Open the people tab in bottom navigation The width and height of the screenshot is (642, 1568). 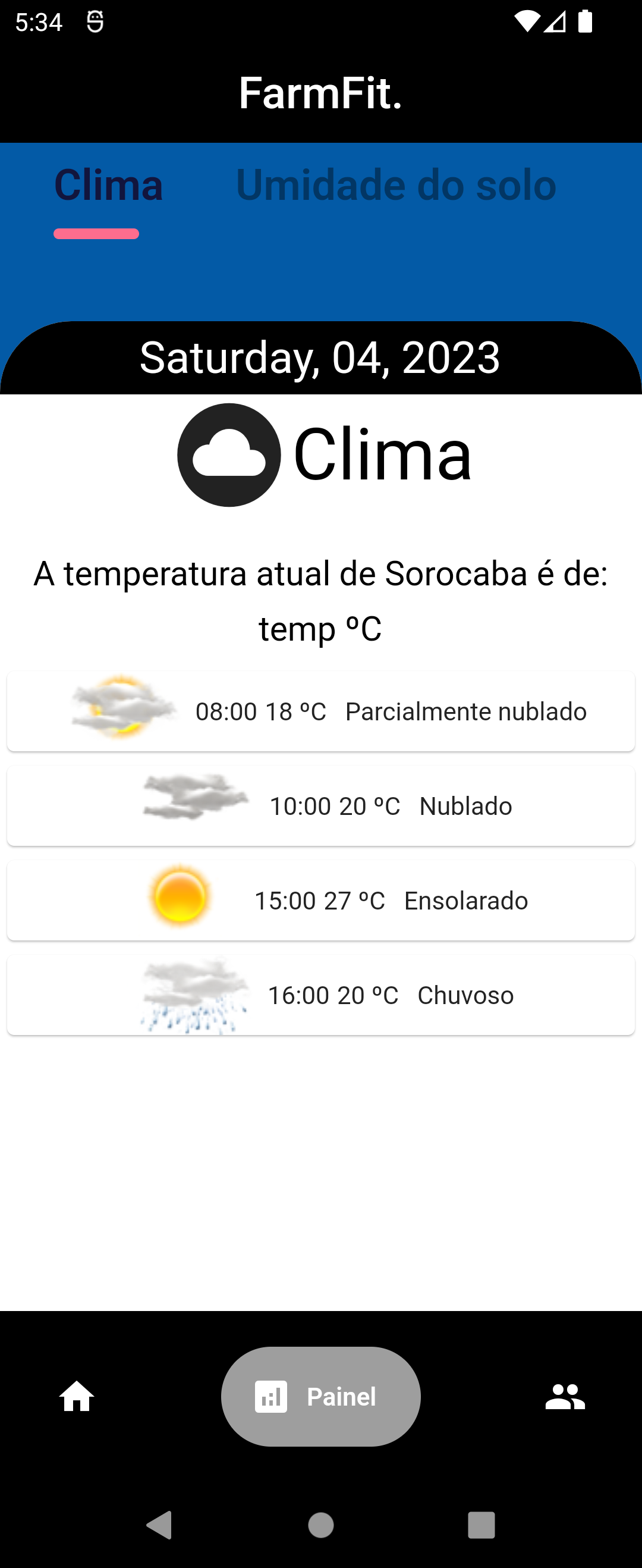pyautogui.click(x=565, y=1397)
